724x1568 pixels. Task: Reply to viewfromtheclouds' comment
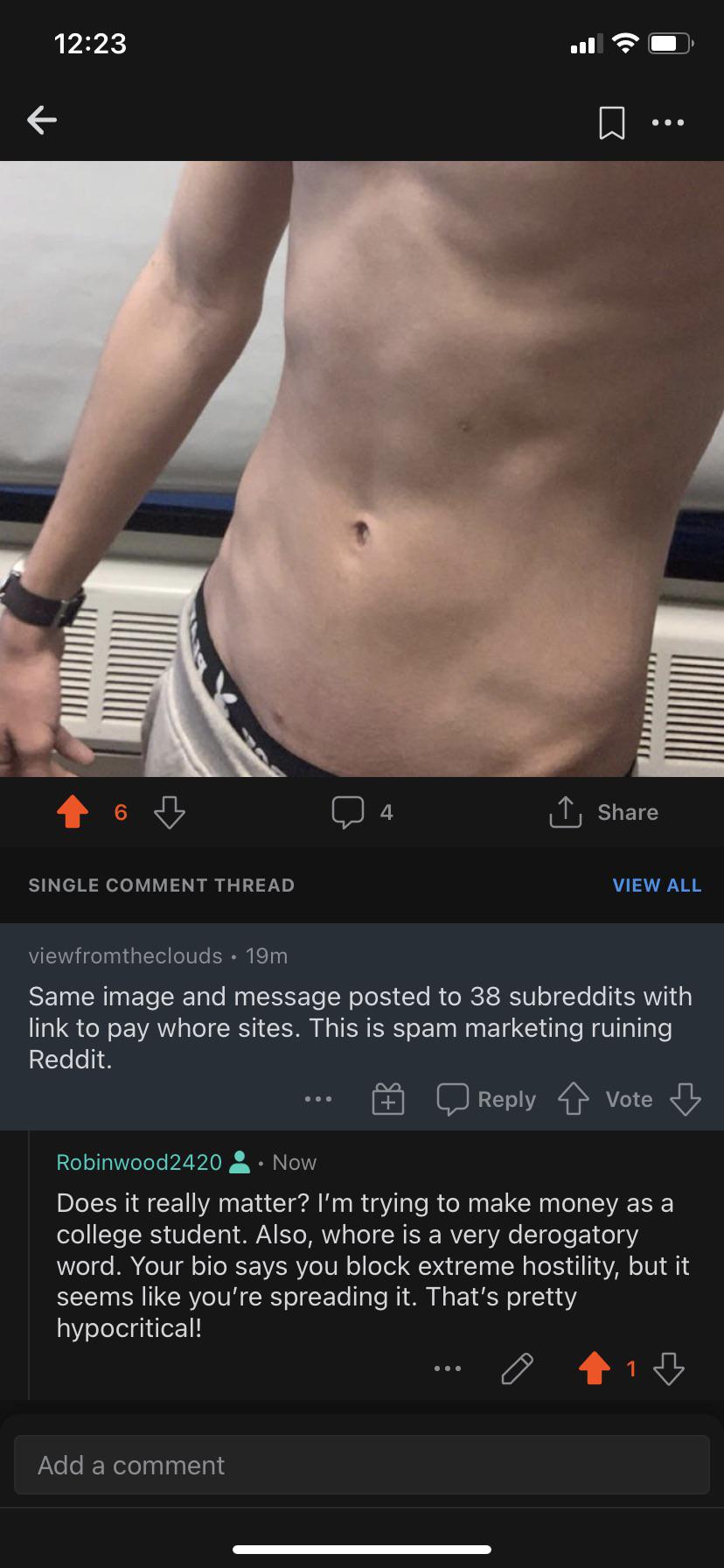[486, 1099]
